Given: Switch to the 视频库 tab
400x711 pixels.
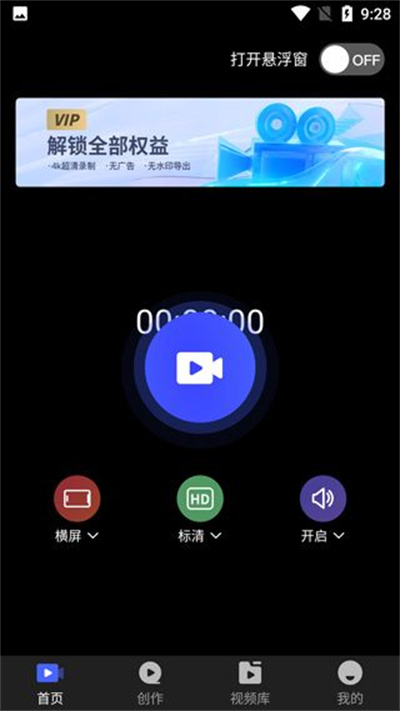Looking at the screenshot, I should 250,682.
